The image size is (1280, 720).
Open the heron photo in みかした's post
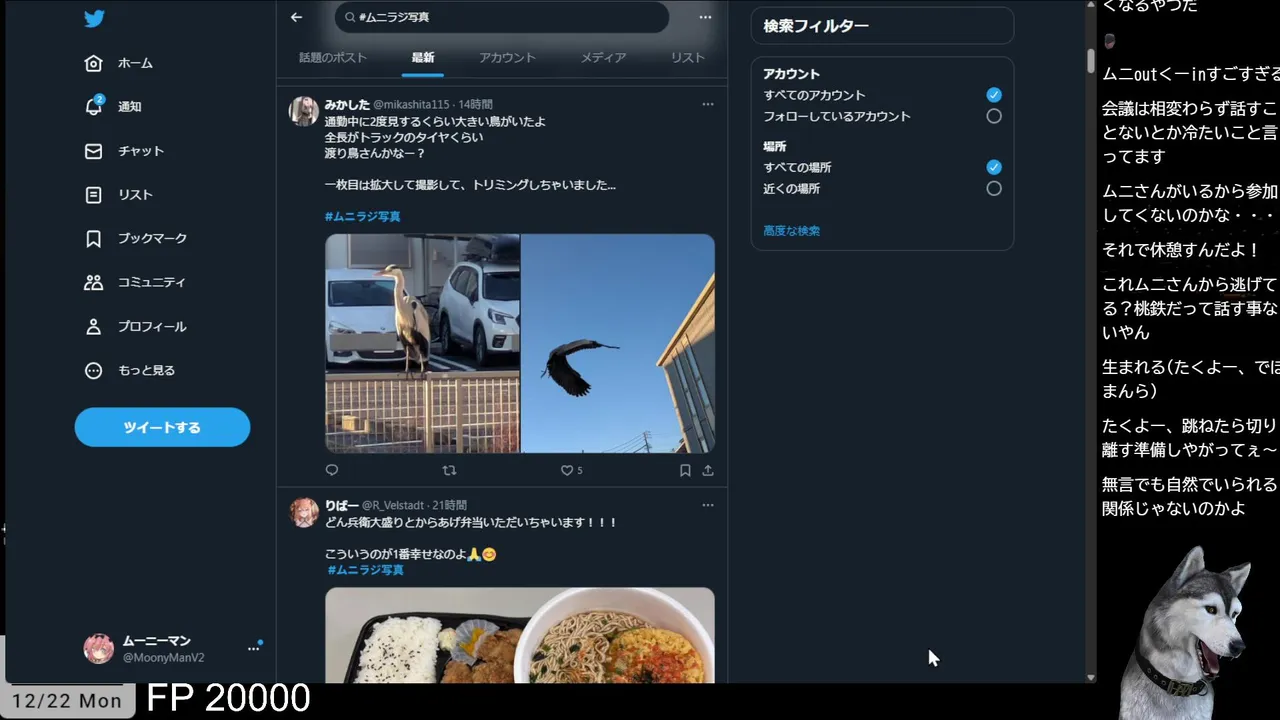point(422,343)
